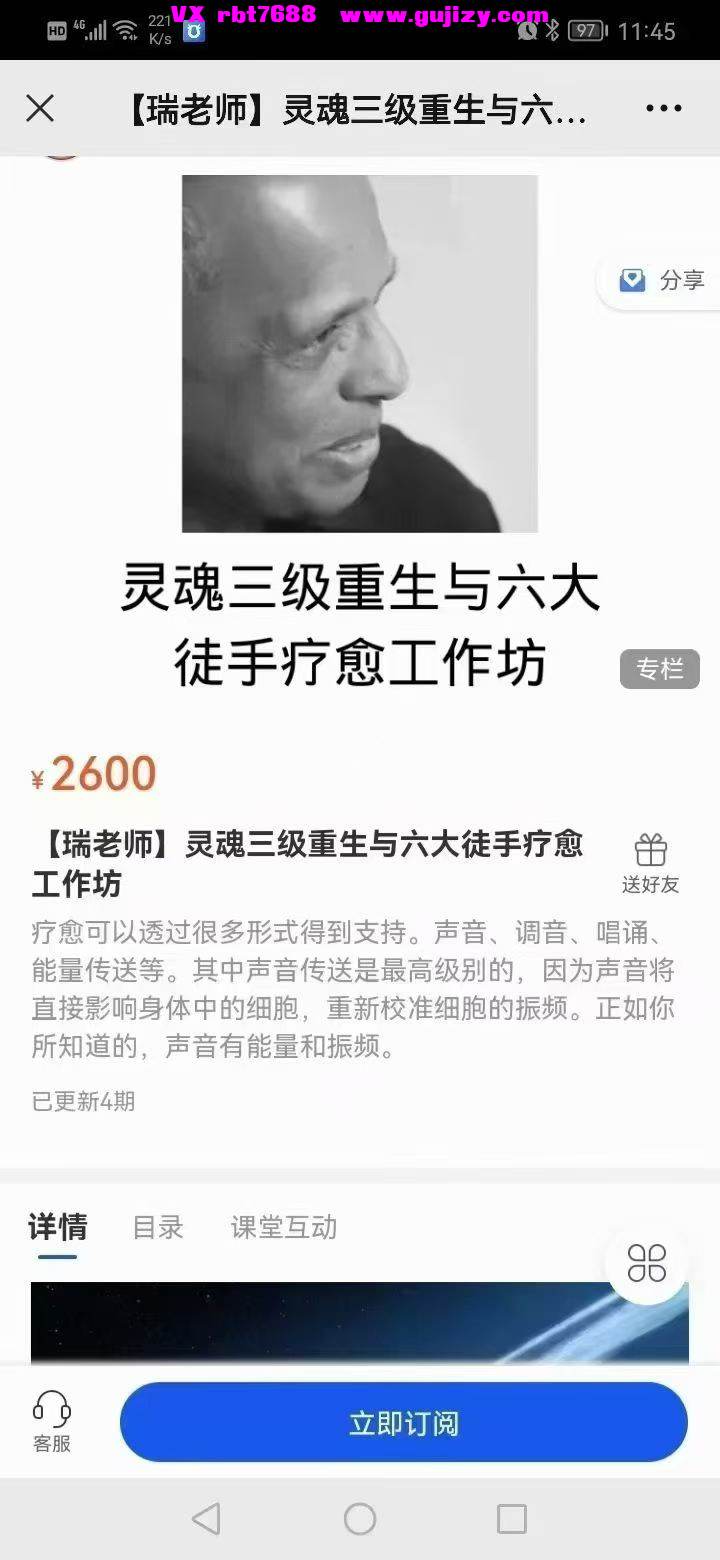The height and width of the screenshot is (1560, 720).
Task: Switch to the 目录 tab
Action: point(158,1227)
